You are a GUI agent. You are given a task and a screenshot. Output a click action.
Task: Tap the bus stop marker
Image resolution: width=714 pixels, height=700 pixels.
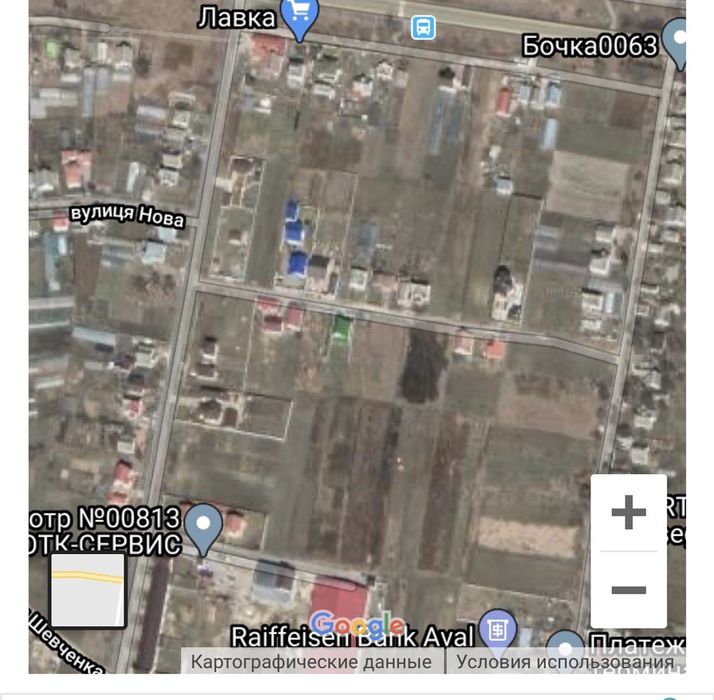(x=424, y=27)
